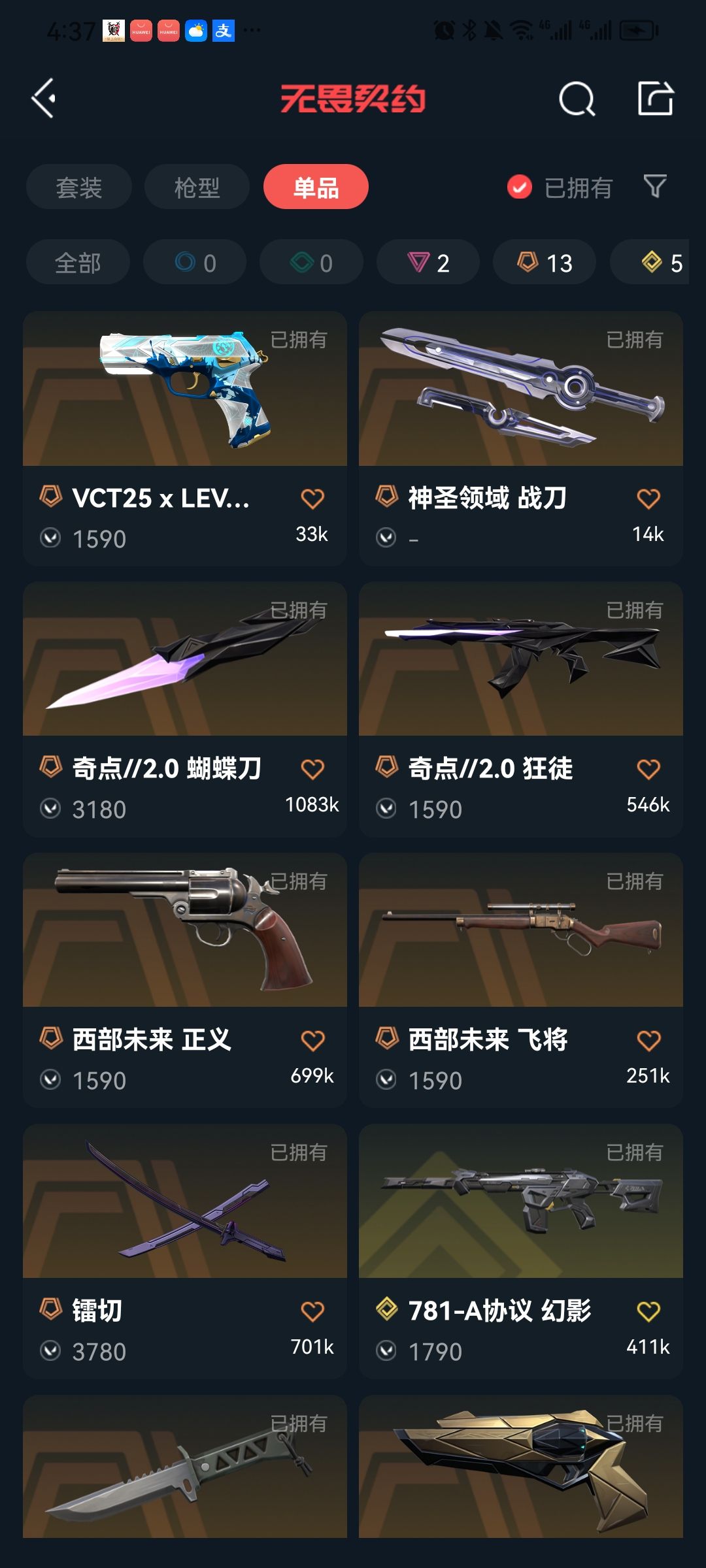Like the 神圣领域 战刀 skin
706x1568 pixels.
(x=648, y=498)
